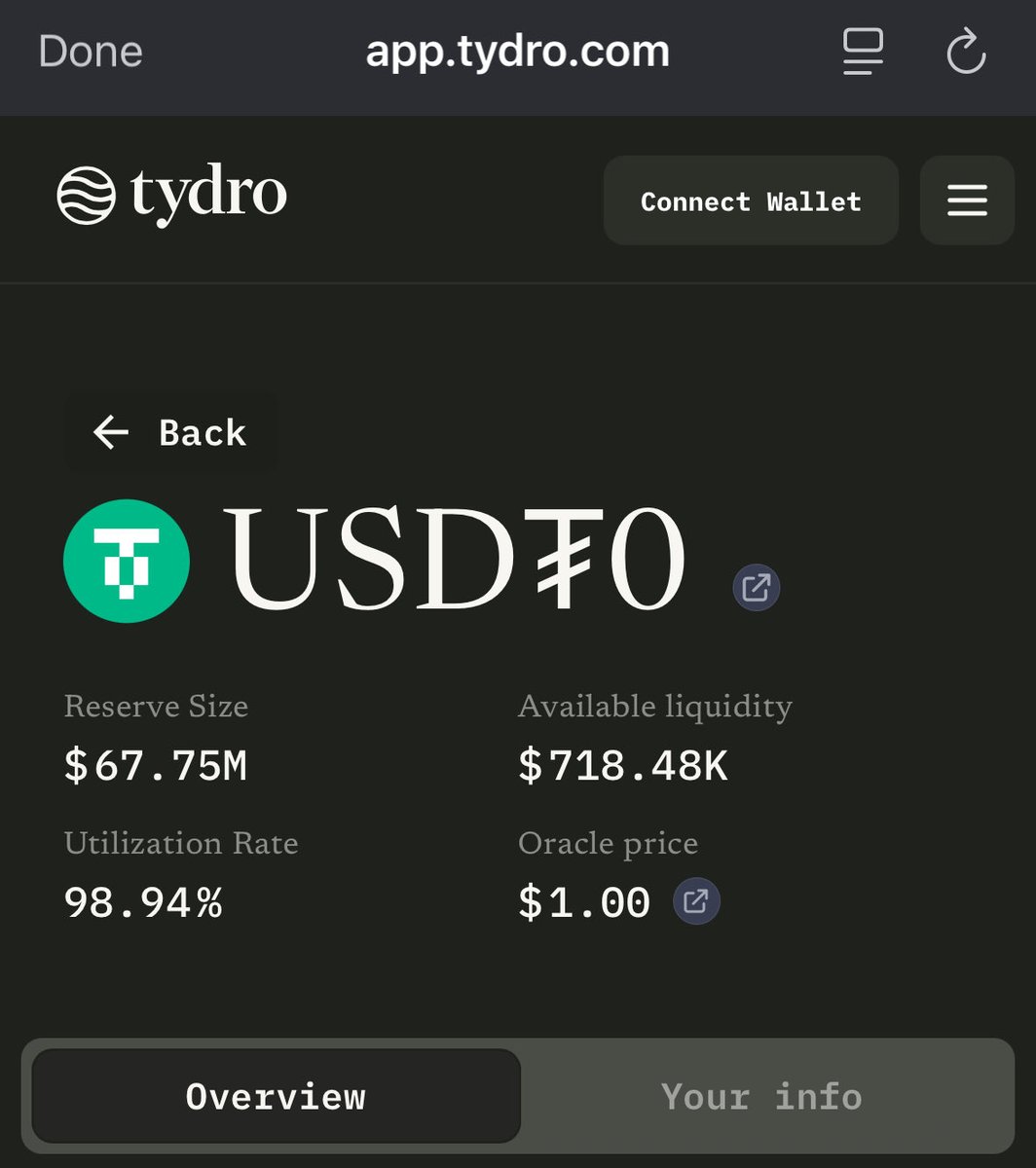This screenshot has width=1036, height=1168.
Task: Open the hamburger menu
Action: click(x=967, y=201)
